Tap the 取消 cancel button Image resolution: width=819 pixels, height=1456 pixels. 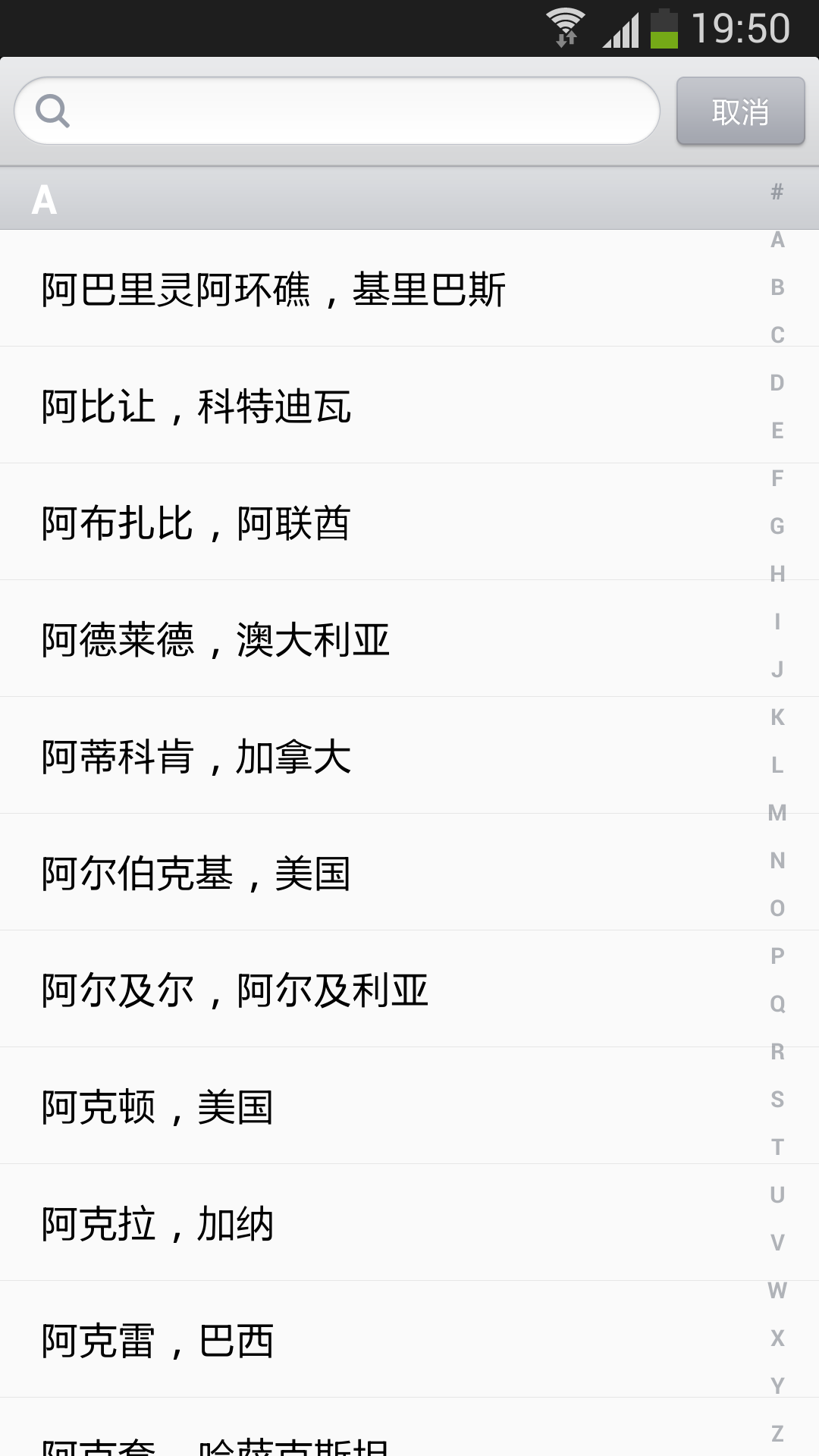[740, 111]
